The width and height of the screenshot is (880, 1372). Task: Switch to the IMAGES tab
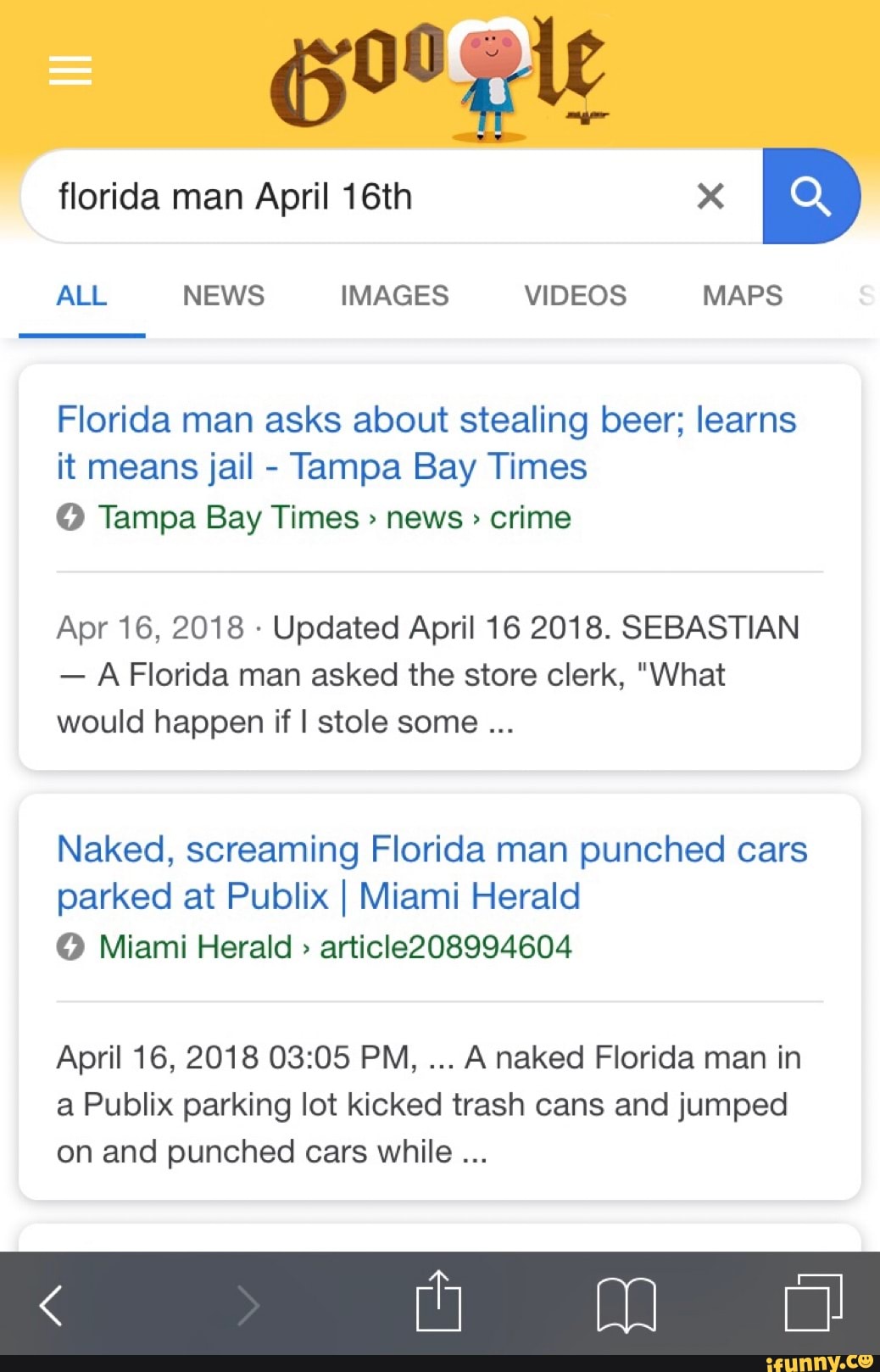394,296
